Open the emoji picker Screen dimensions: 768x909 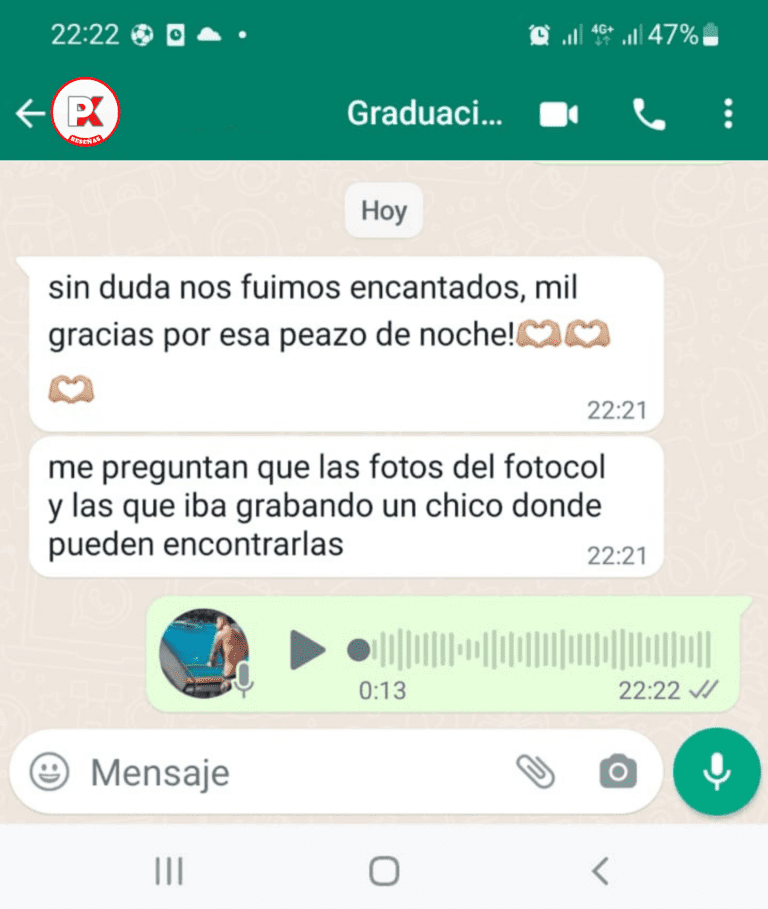[x=50, y=771]
